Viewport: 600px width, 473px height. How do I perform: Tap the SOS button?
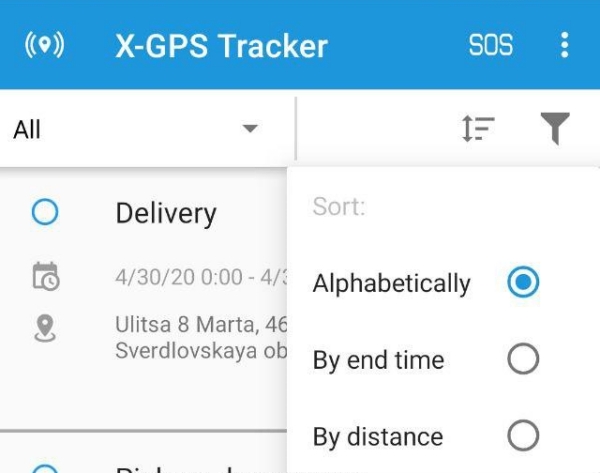(490, 46)
